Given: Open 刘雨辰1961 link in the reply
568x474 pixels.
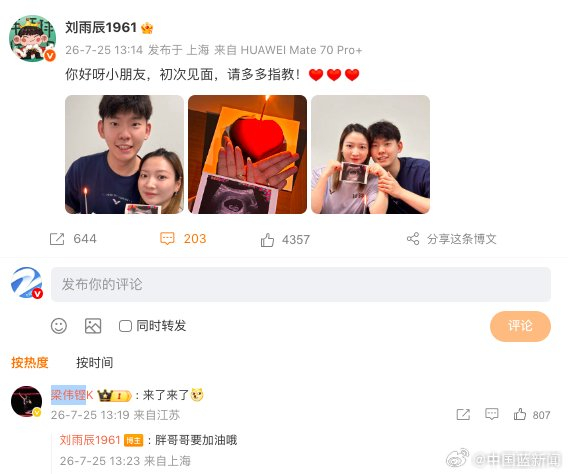Looking at the screenshot, I should (x=90, y=440).
